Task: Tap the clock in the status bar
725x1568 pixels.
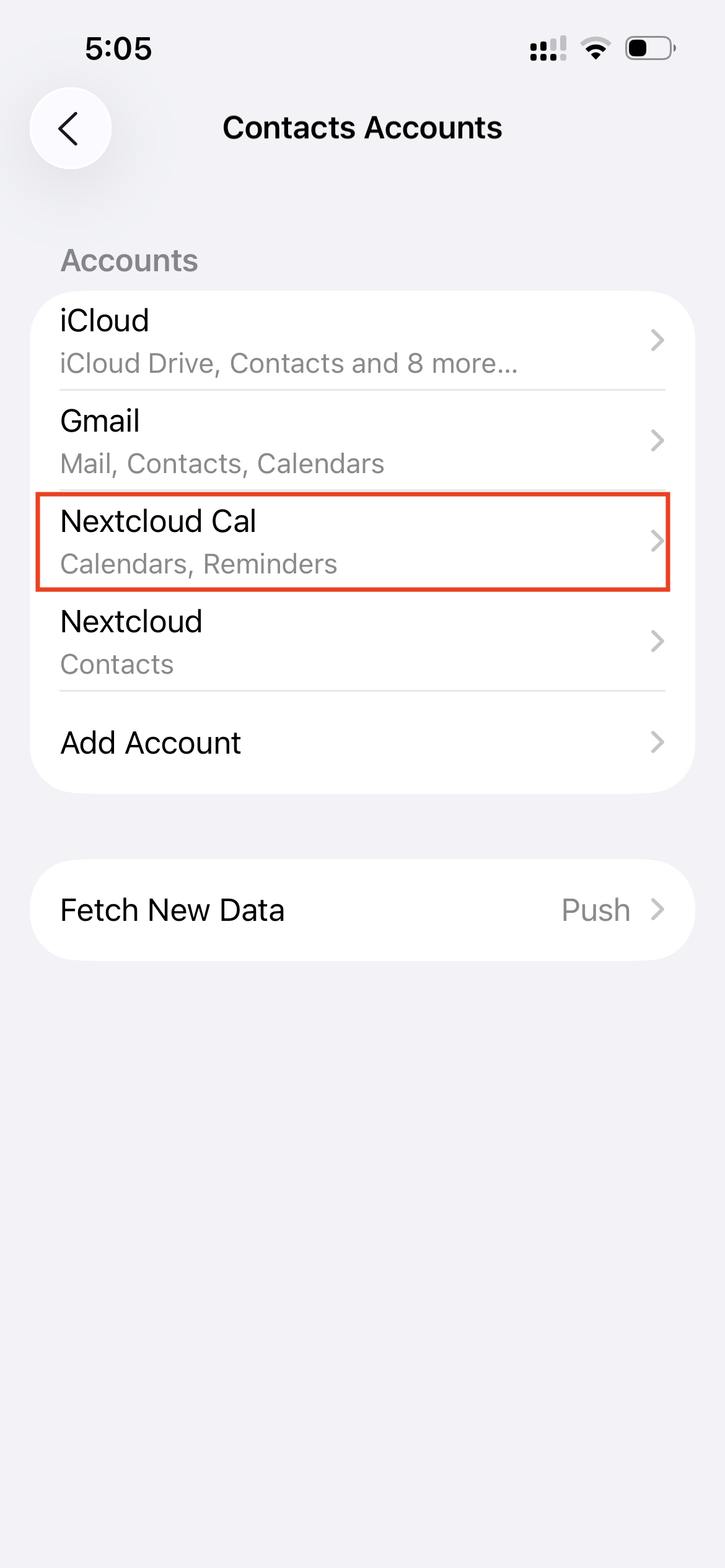Action: pos(118,50)
